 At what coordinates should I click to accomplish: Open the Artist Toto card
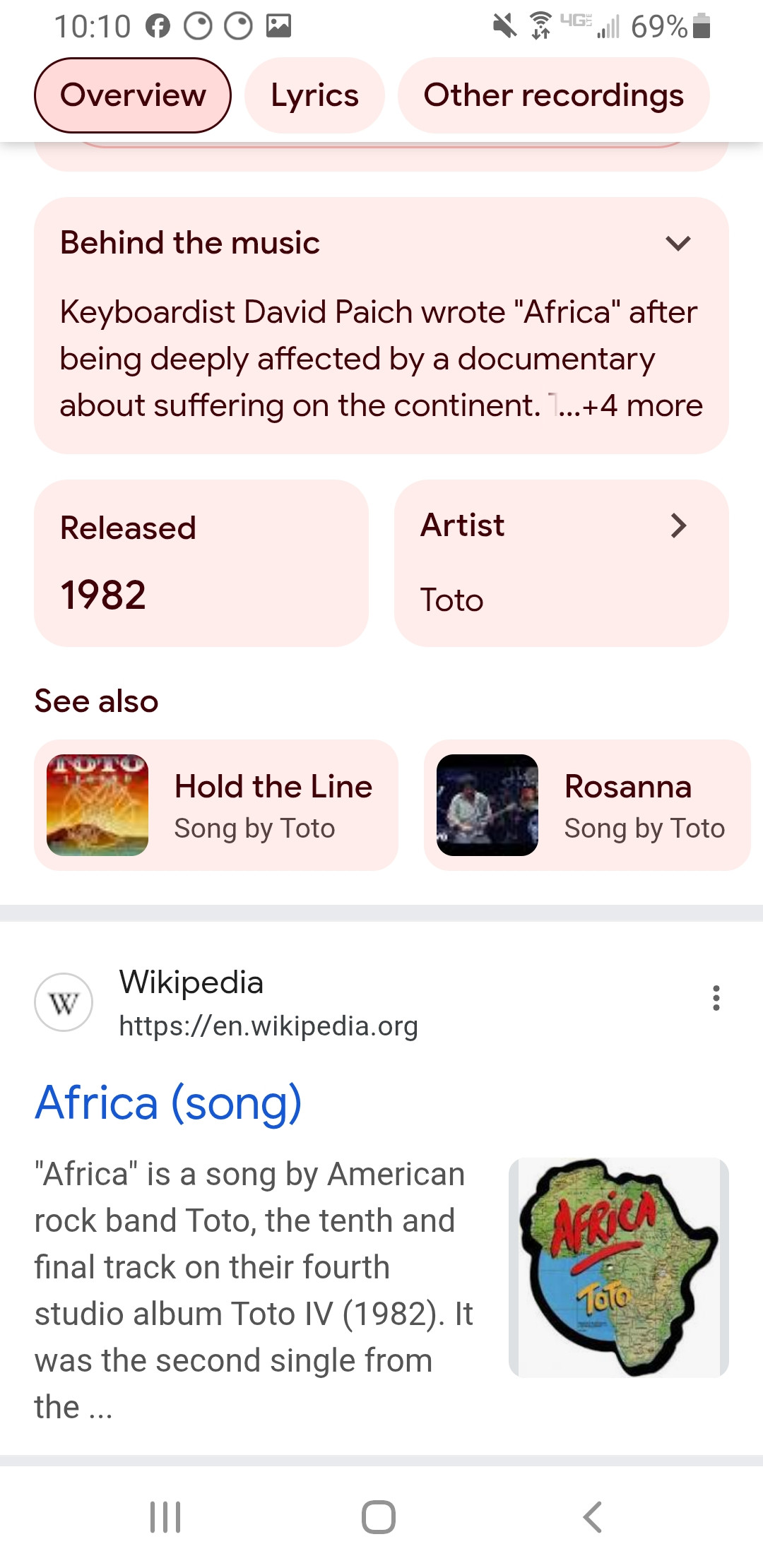click(561, 563)
